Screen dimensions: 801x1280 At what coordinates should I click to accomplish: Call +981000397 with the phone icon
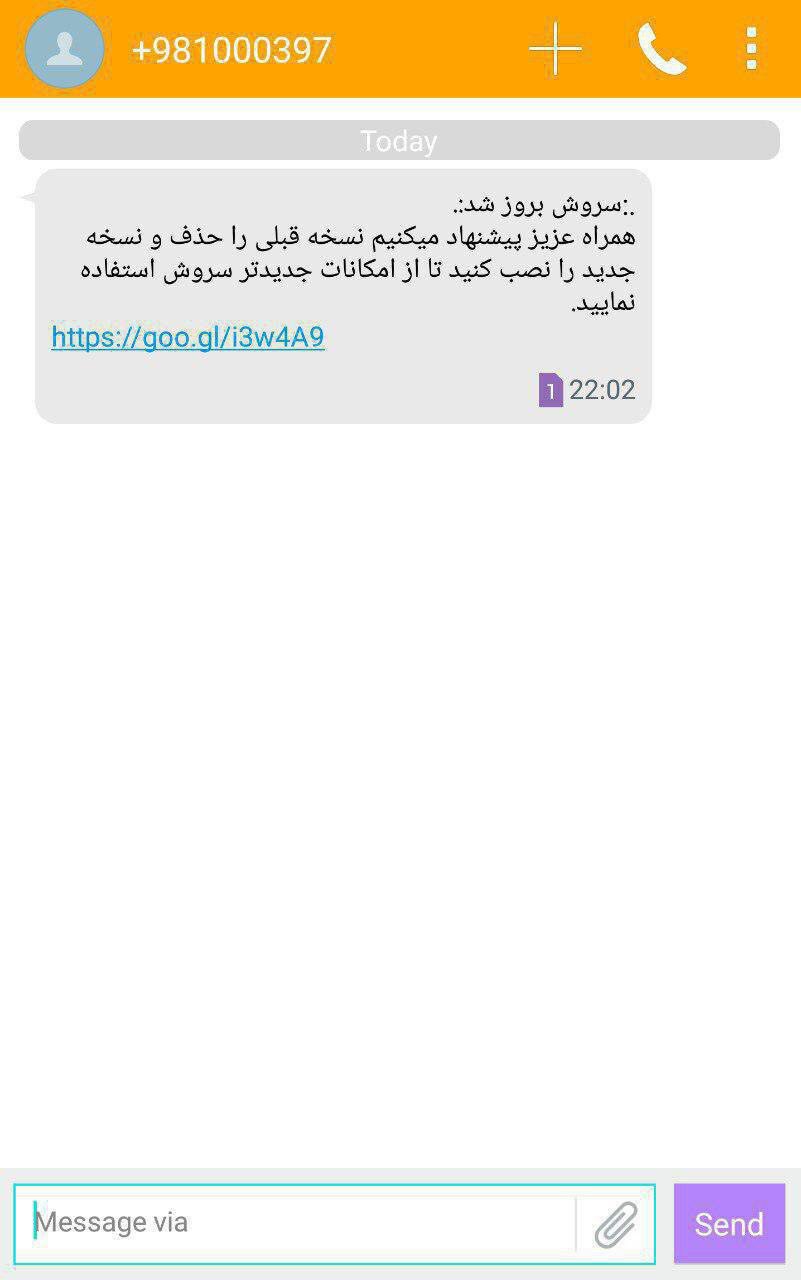(661, 49)
